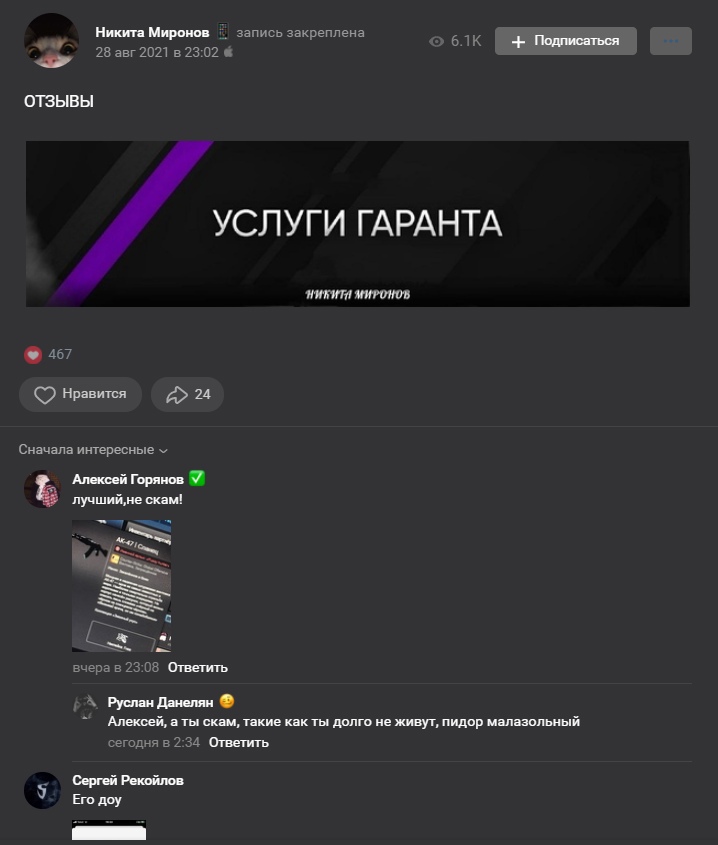Open the post date 28 авг 2021 link
The width and height of the screenshot is (718, 845).
tap(156, 52)
